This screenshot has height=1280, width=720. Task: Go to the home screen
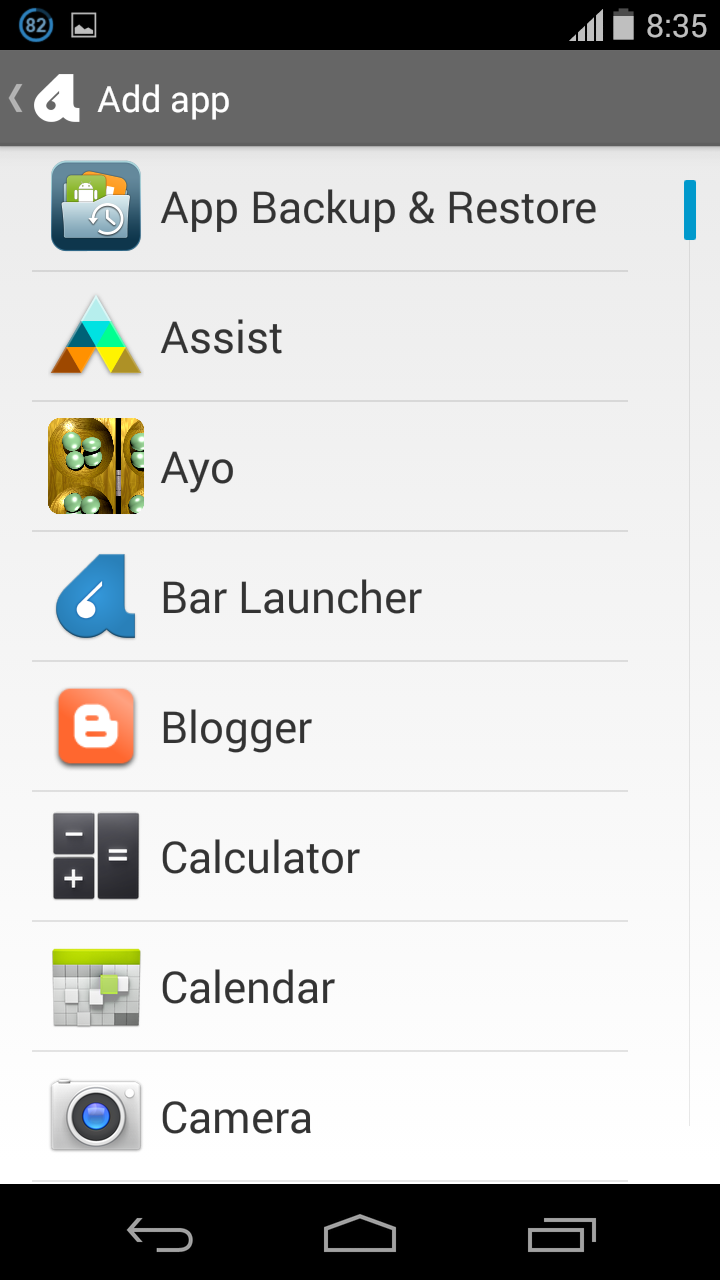360,1236
